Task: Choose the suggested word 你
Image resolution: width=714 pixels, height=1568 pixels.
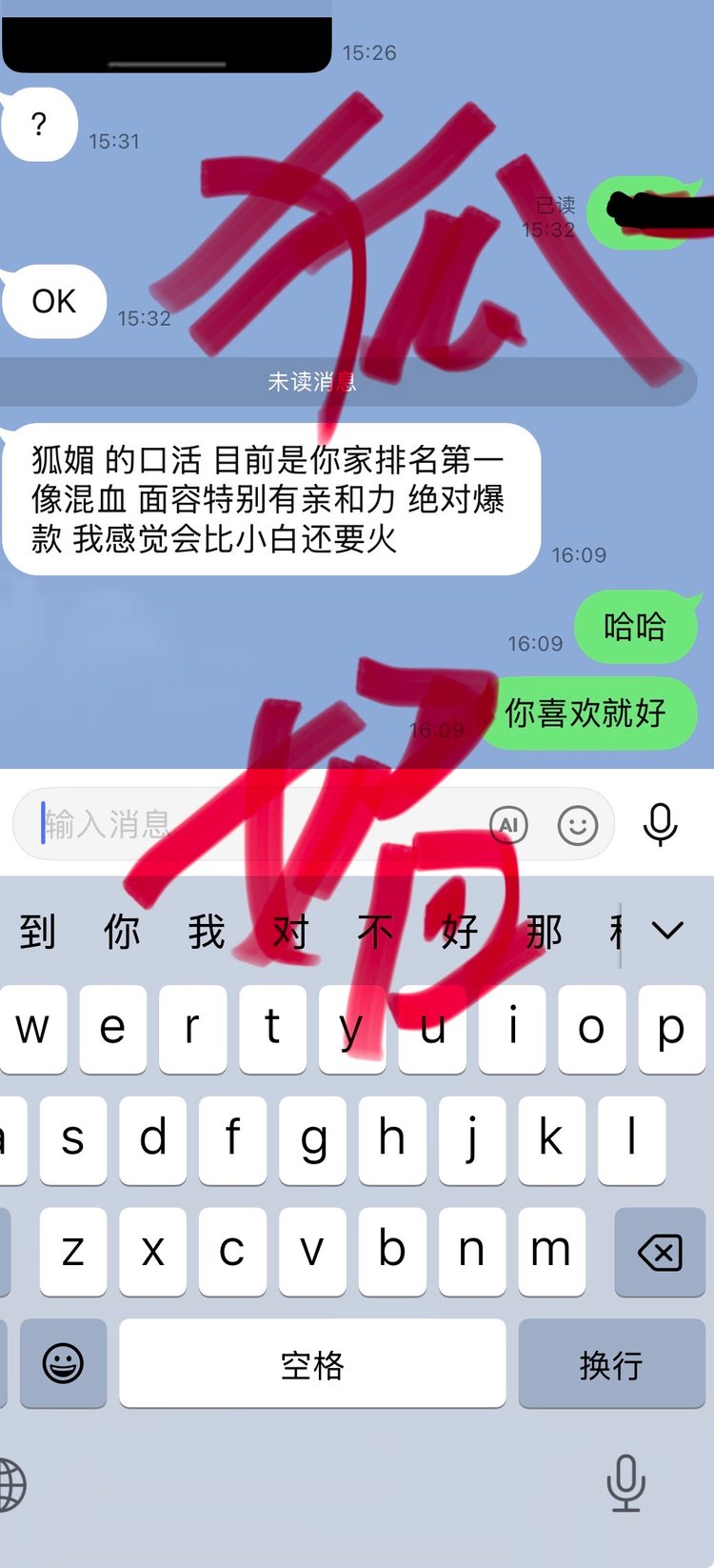Action: (122, 931)
